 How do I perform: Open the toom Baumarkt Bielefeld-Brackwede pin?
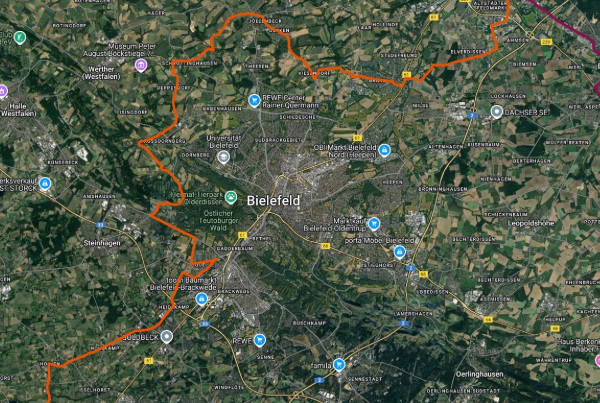202,298
